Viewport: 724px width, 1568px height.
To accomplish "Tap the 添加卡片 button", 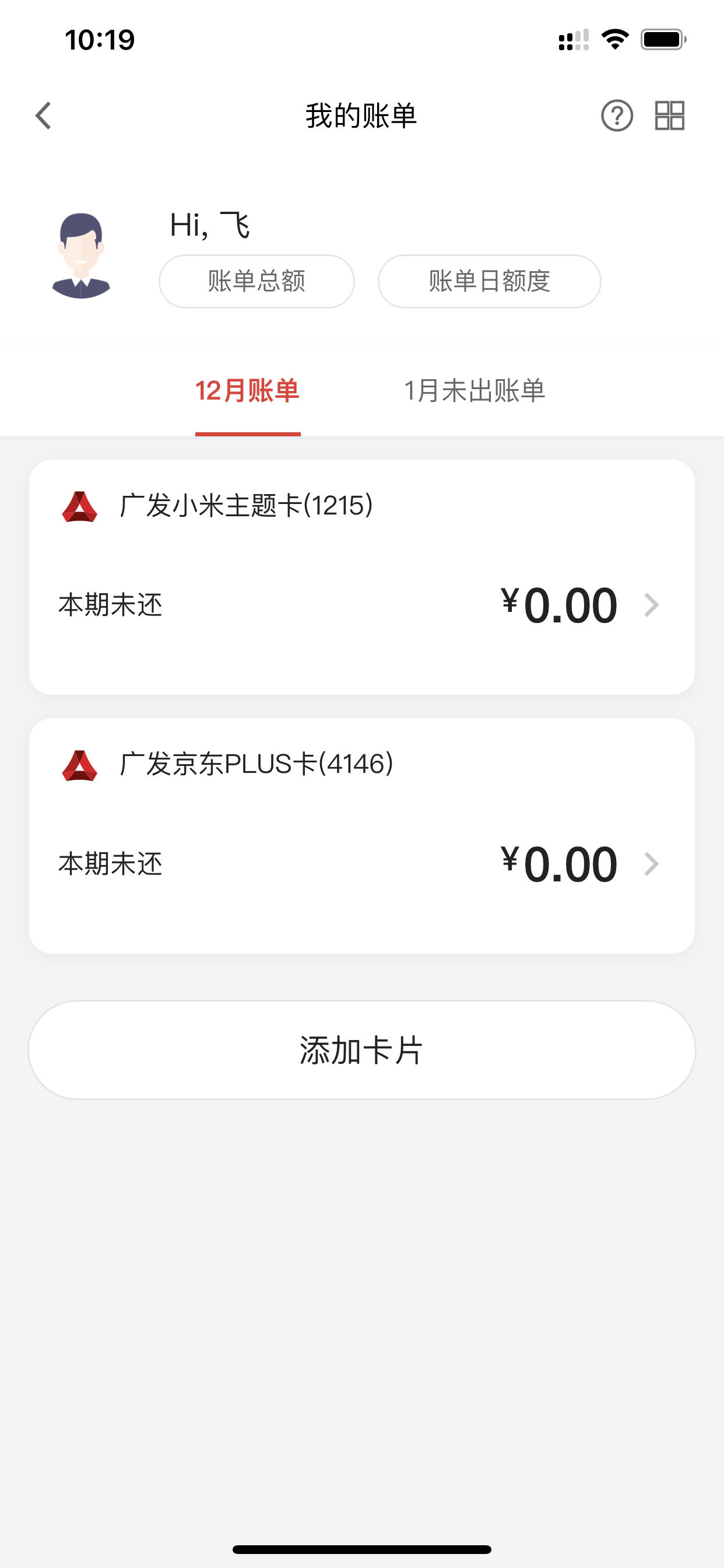I will [362, 1050].
